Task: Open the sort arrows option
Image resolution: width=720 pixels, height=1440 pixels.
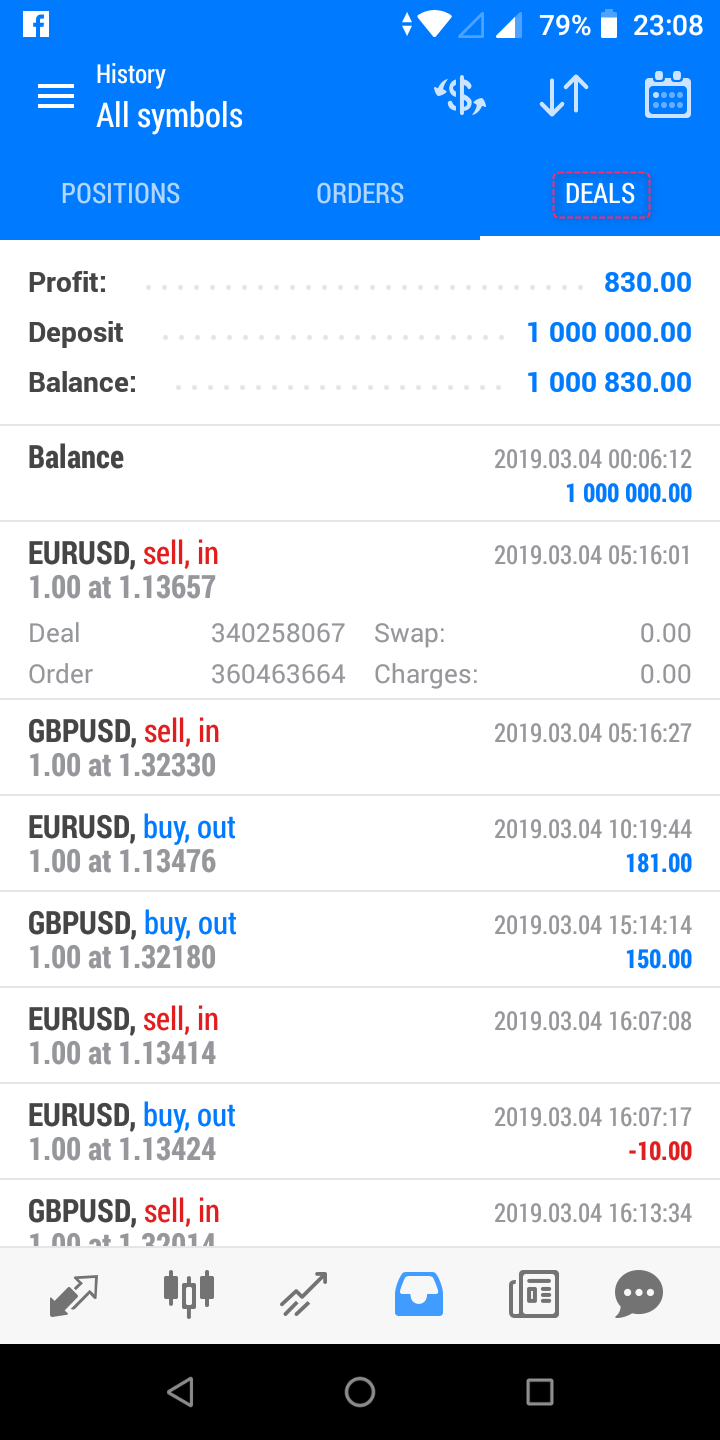Action: [x=564, y=96]
